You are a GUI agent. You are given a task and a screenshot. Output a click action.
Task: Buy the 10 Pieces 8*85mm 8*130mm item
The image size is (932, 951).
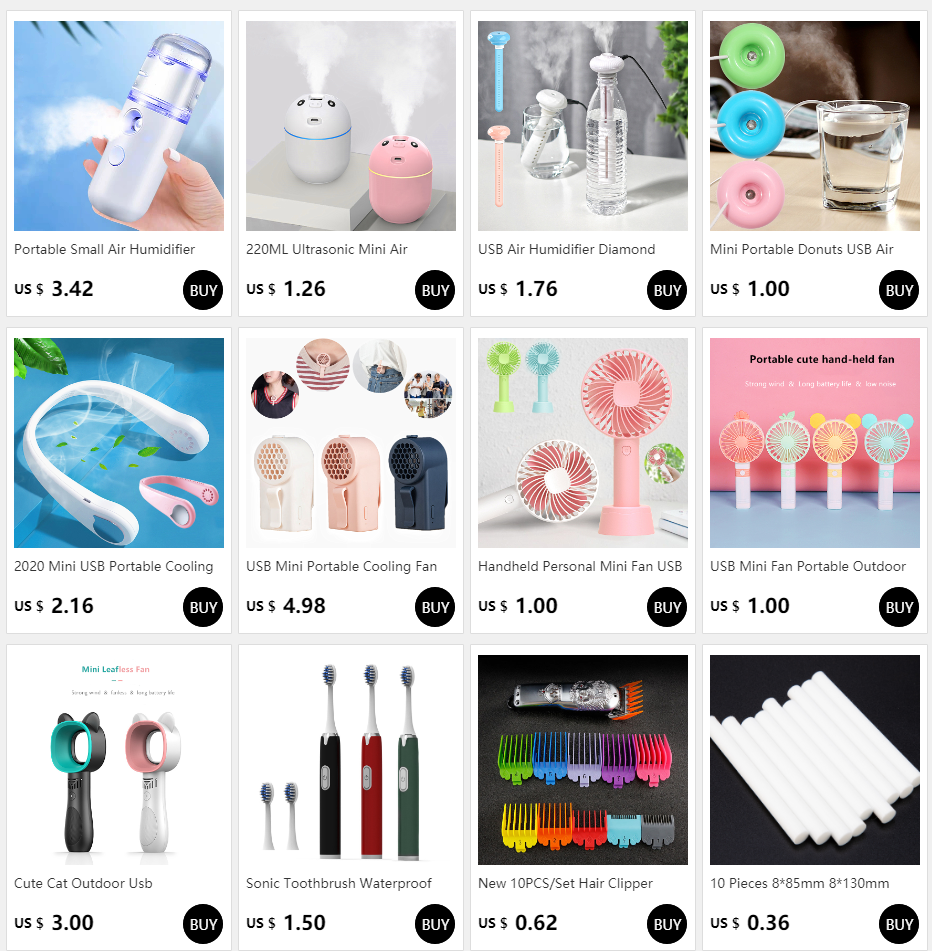(899, 924)
